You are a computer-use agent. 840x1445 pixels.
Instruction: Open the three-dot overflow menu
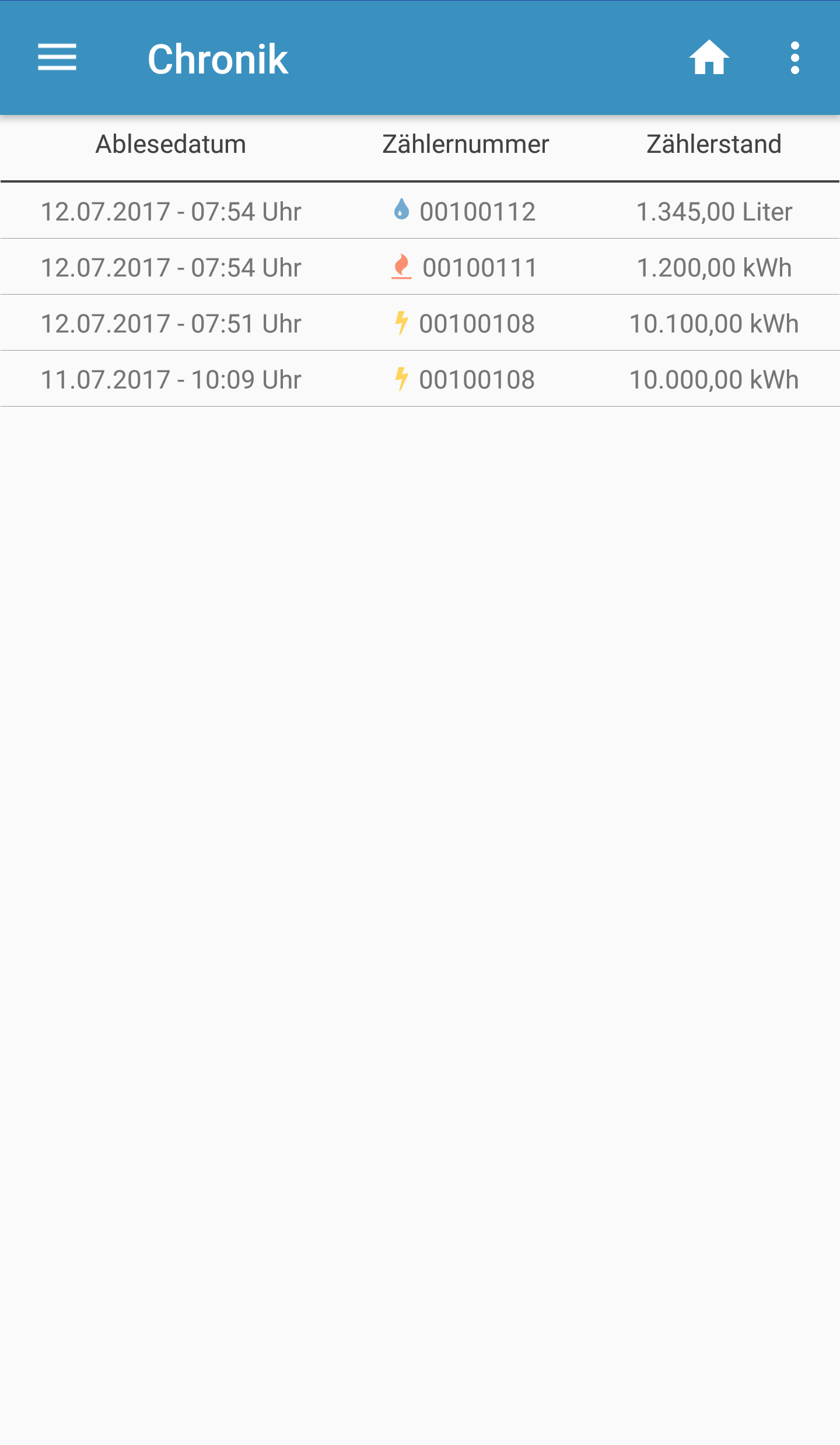click(794, 58)
